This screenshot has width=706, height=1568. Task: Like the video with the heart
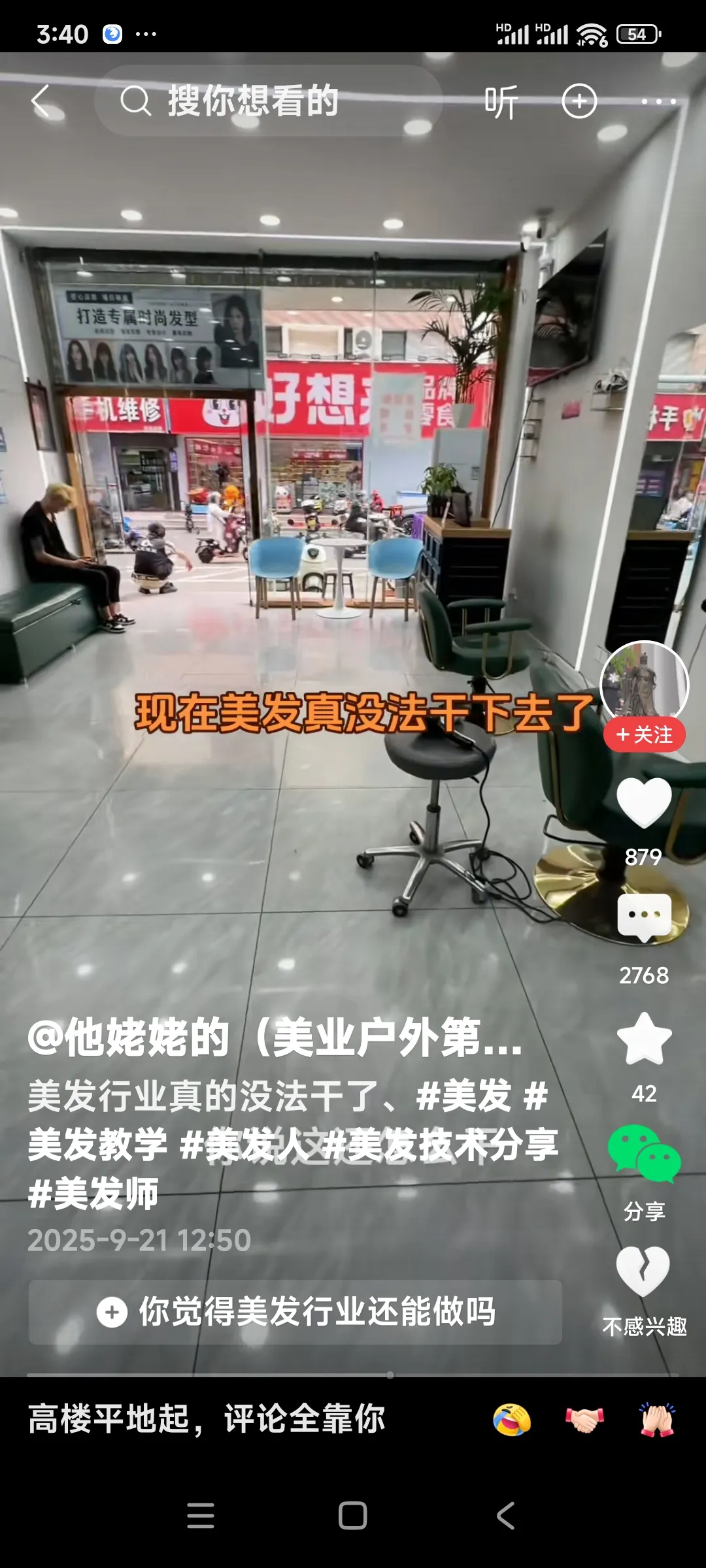[644, 802]
